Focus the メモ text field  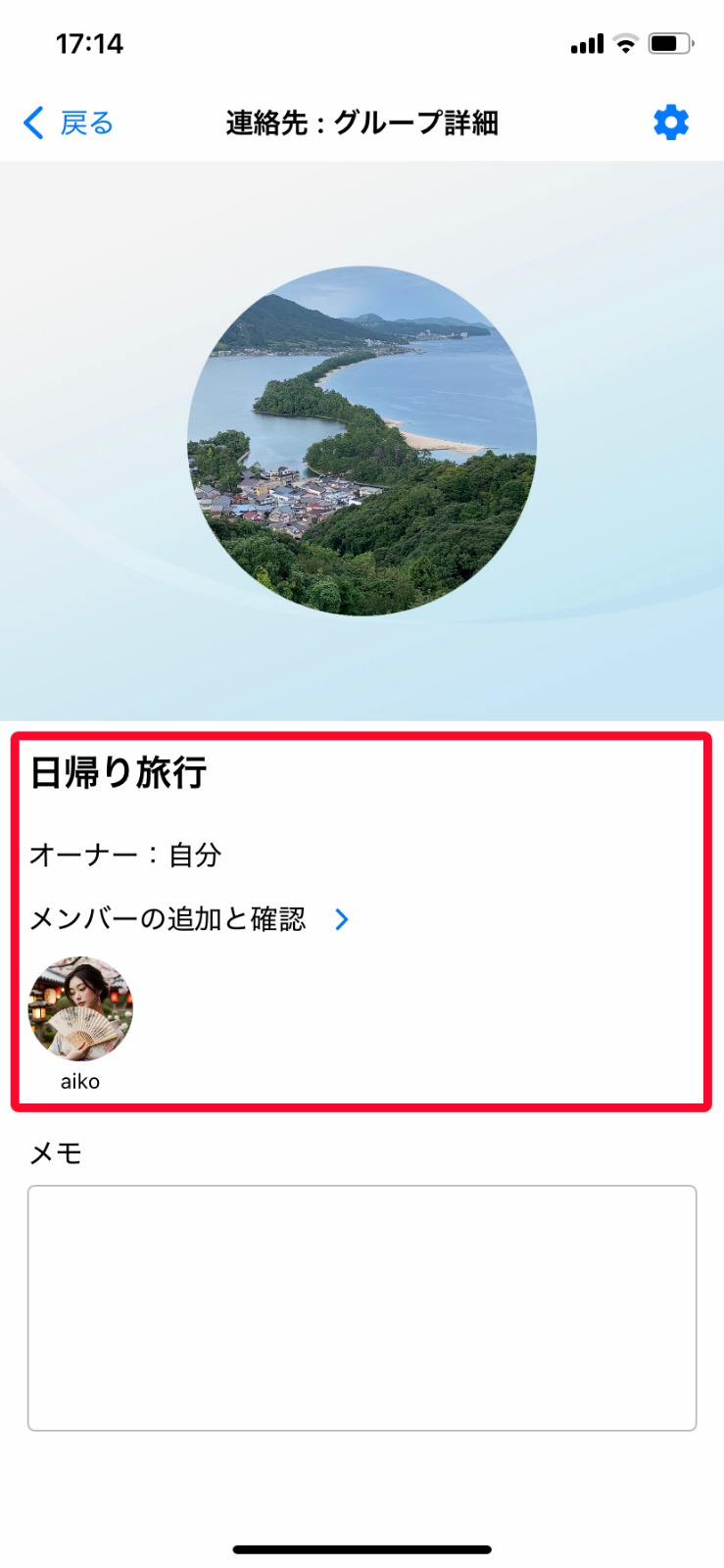point(362,1307)
